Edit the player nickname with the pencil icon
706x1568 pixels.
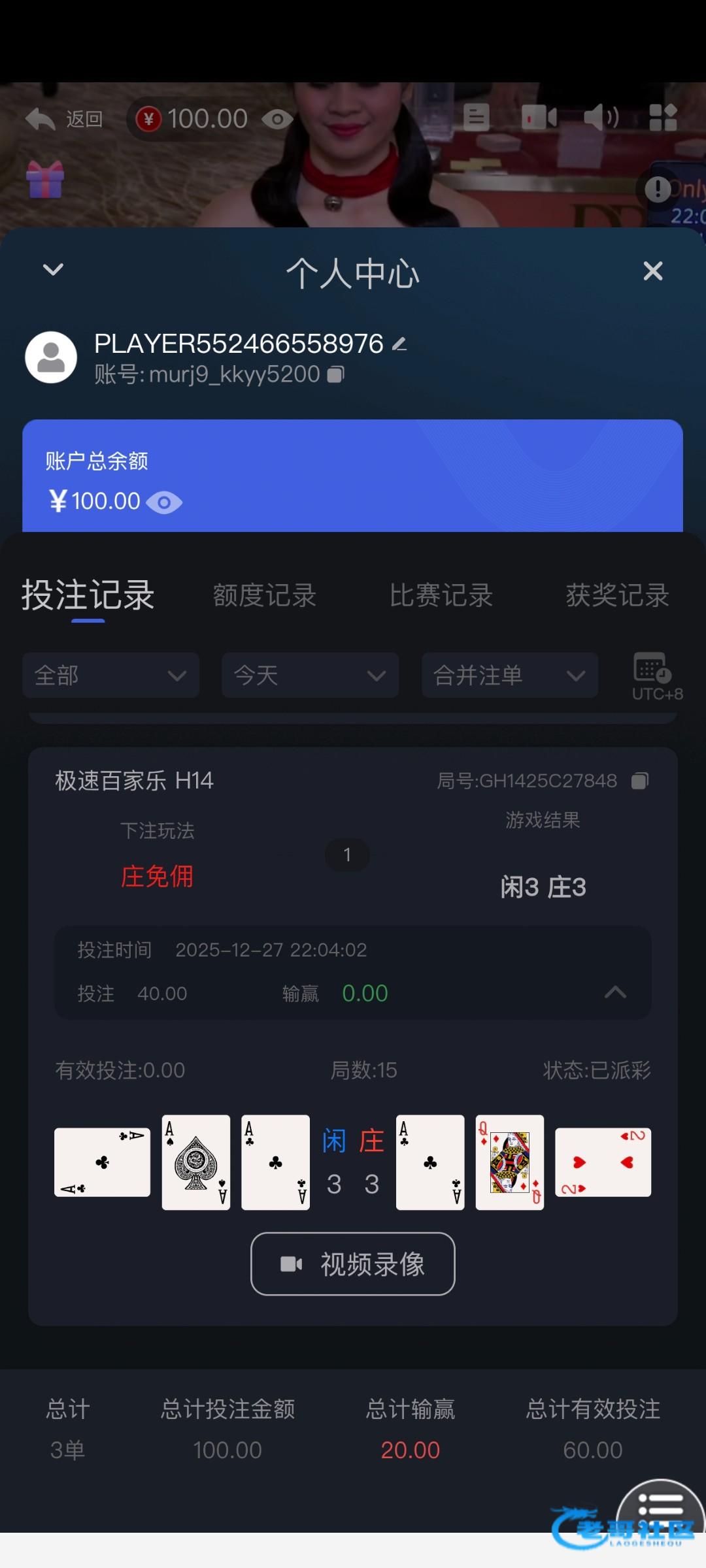pyautogui.click(x=399, y=344)
